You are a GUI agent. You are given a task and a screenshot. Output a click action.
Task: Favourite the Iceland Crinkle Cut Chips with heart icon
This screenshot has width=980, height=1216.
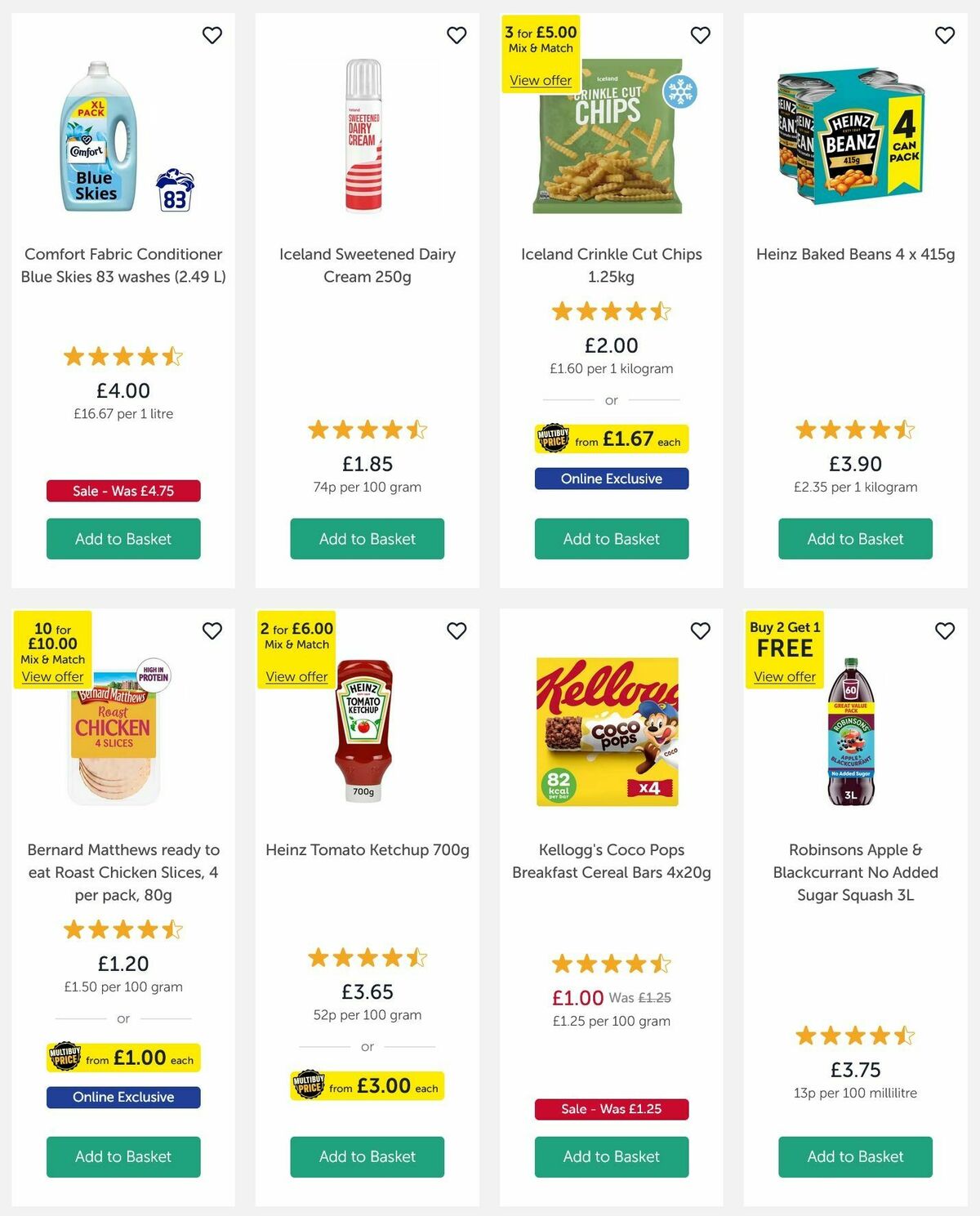[700, 35]
